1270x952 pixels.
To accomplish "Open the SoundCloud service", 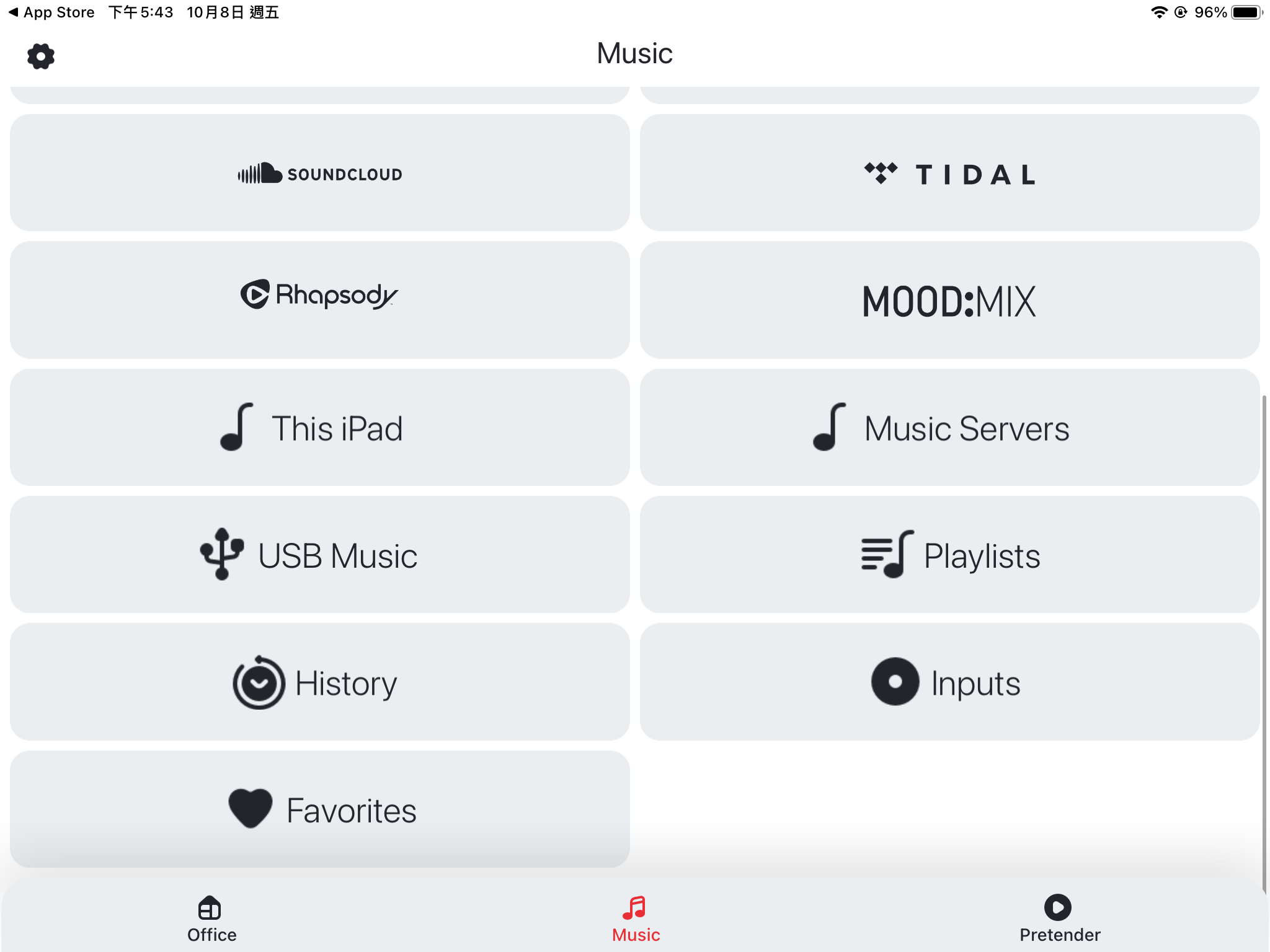I will pyautogui.click(x=320, y=174).
